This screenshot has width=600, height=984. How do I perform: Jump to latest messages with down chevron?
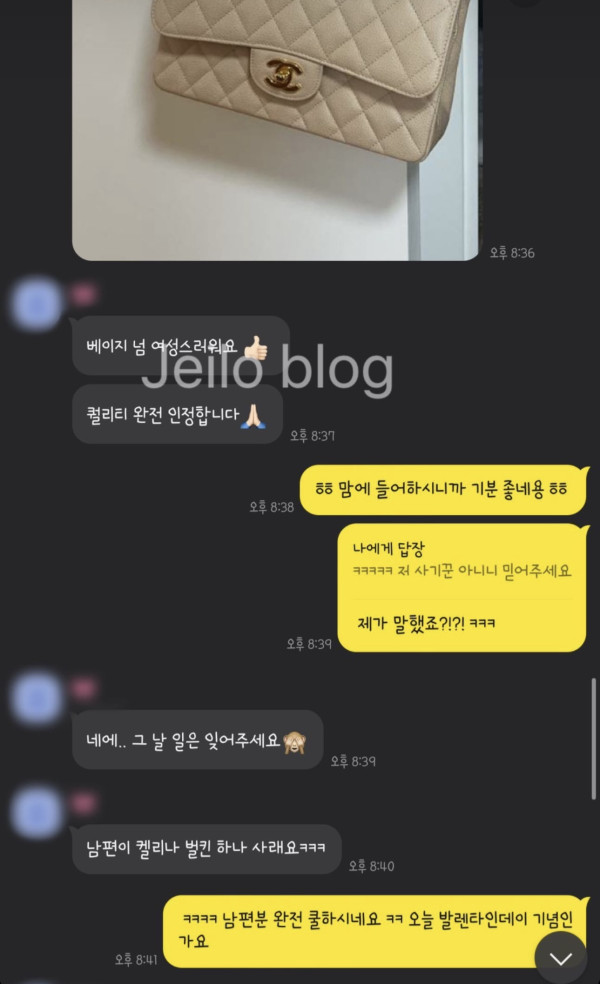561,958
